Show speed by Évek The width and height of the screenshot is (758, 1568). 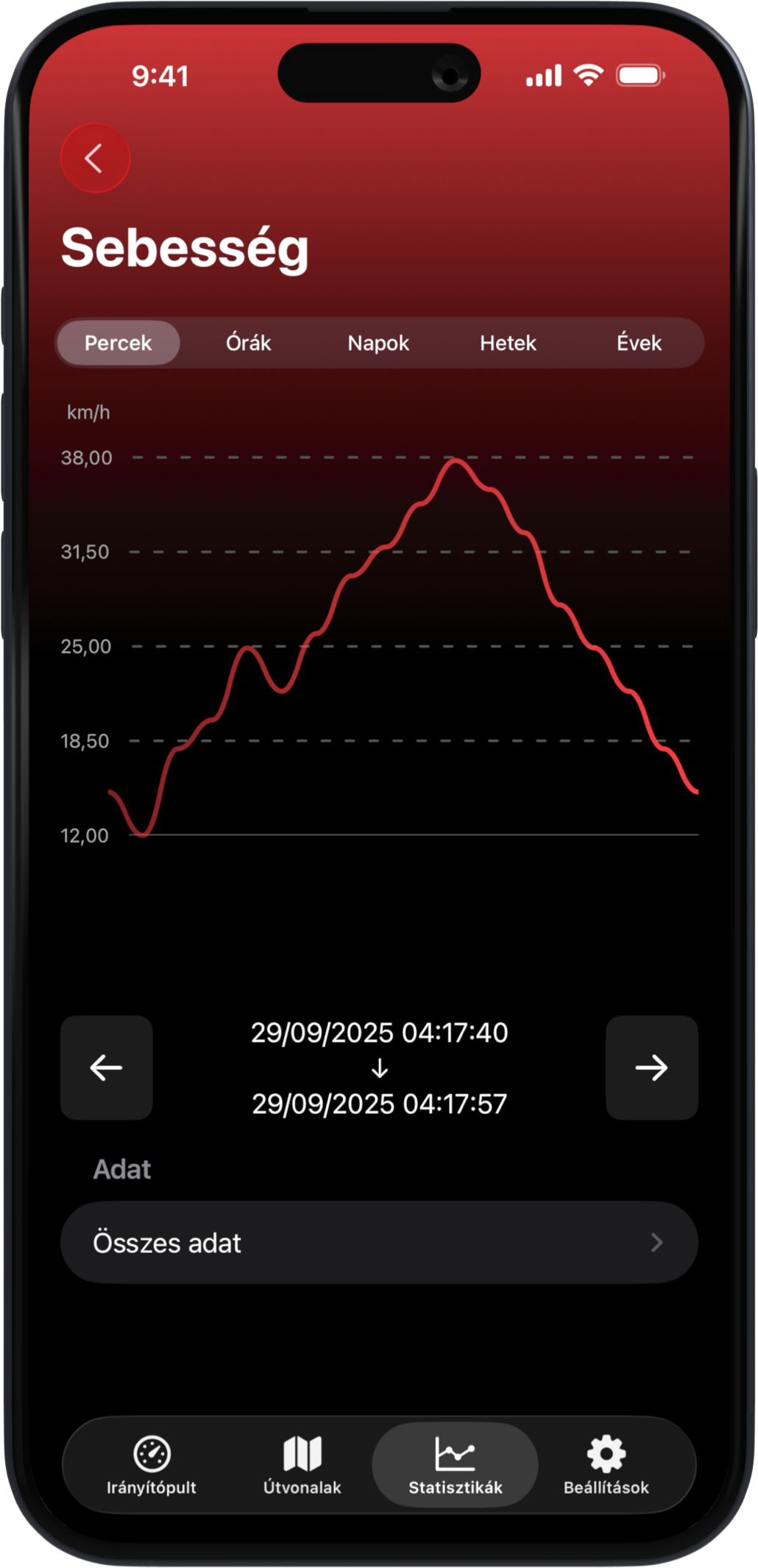639,343
